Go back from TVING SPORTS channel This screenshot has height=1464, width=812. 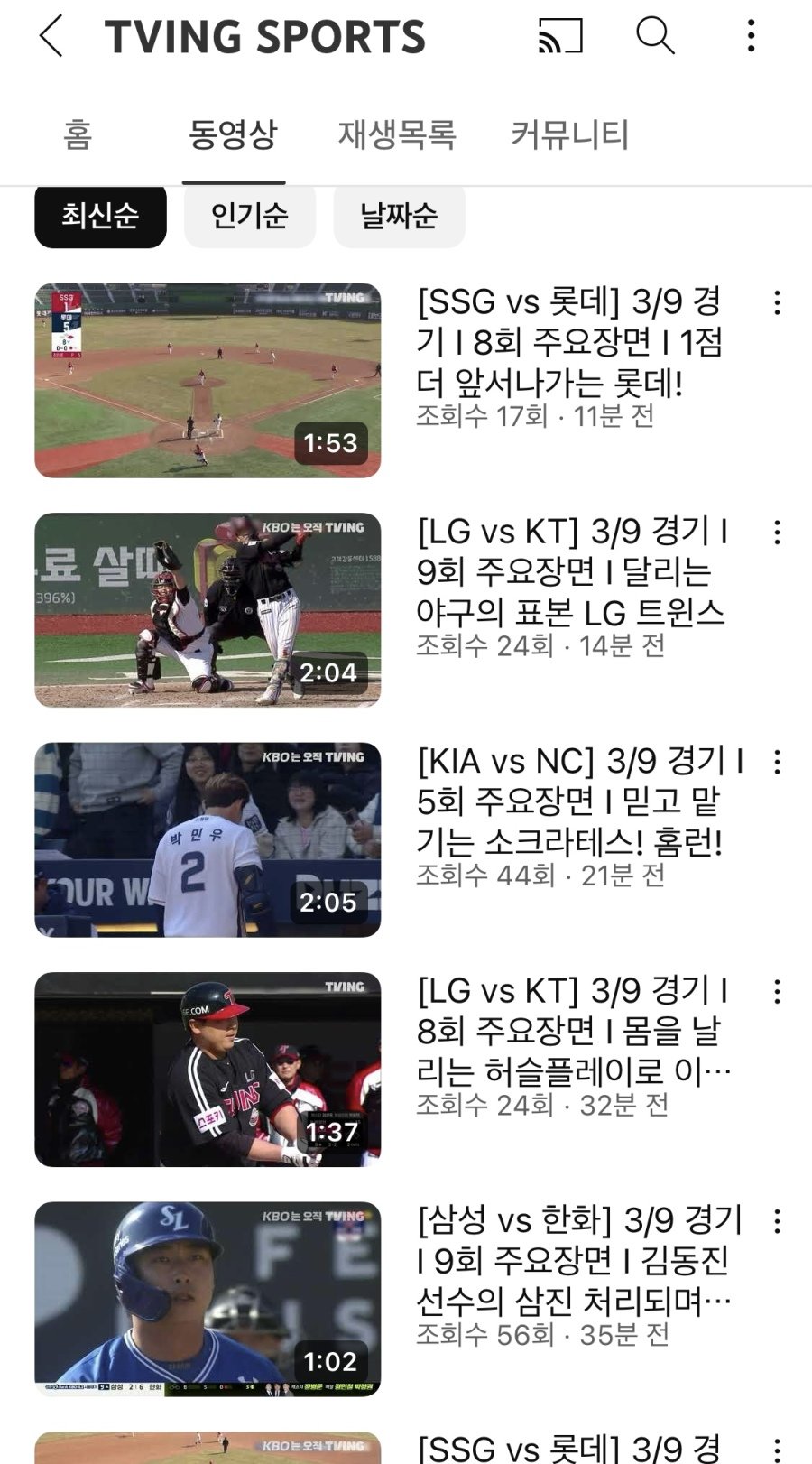click(51, 37)
